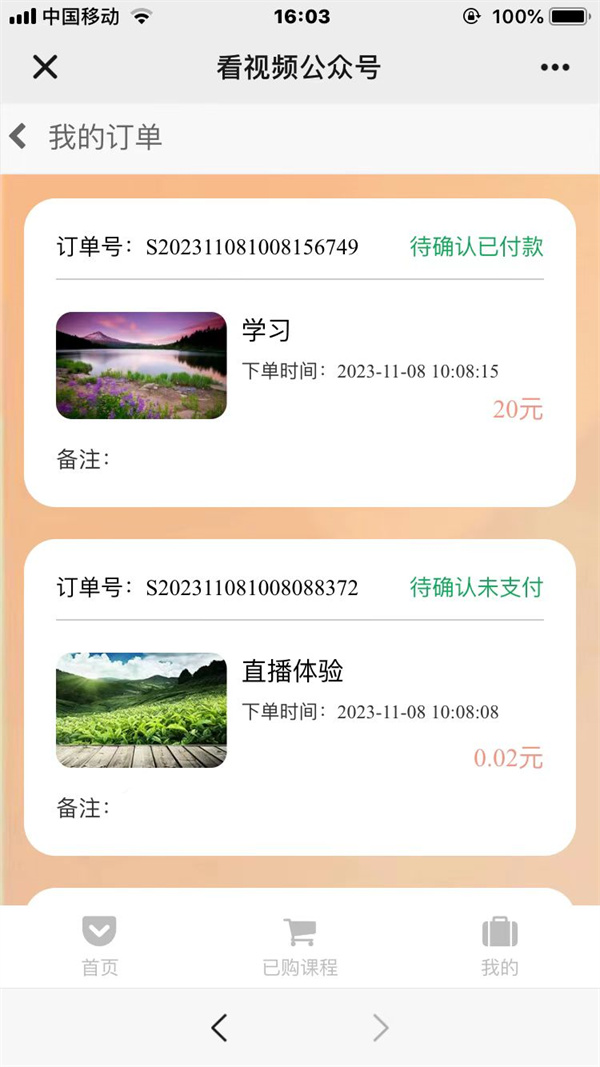
Task: Go back from 我的订单
Action: [19, 136]
